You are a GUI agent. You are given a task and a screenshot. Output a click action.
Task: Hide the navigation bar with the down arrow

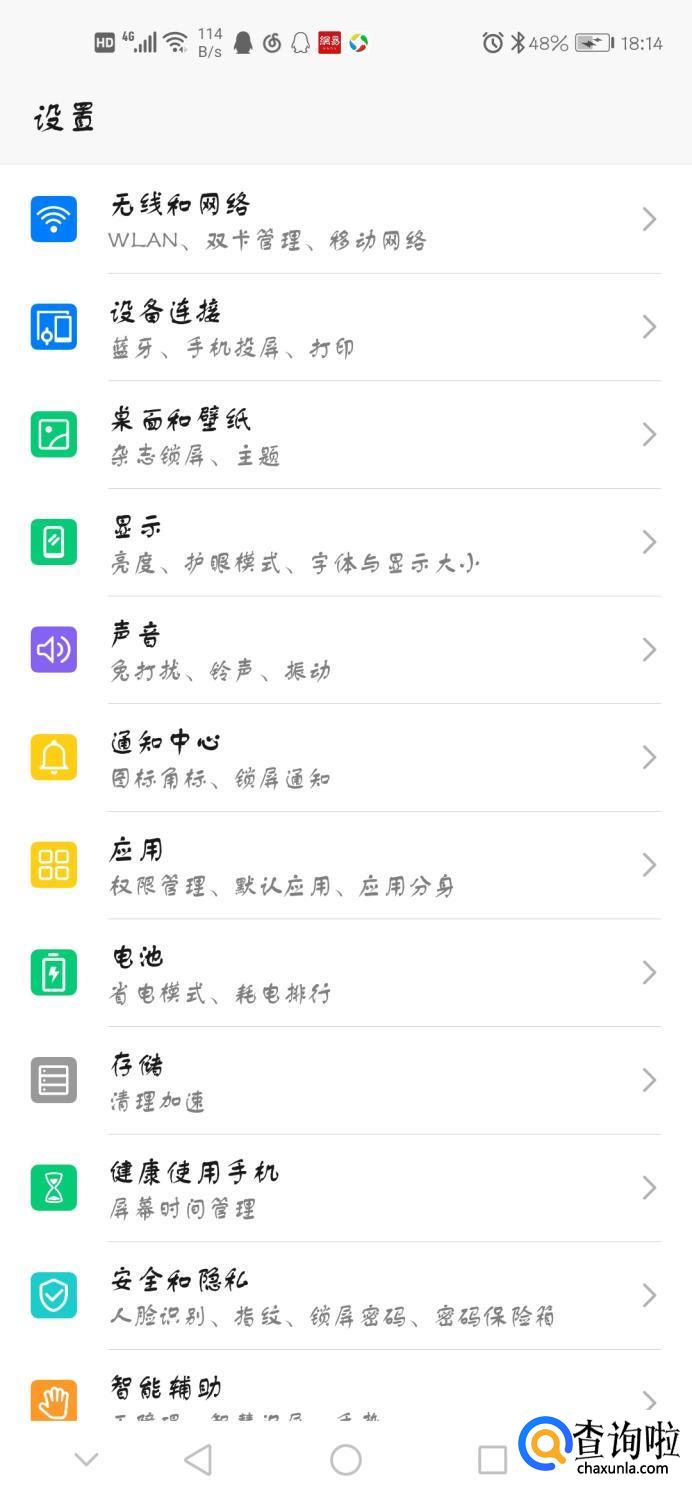point(87,1460)
